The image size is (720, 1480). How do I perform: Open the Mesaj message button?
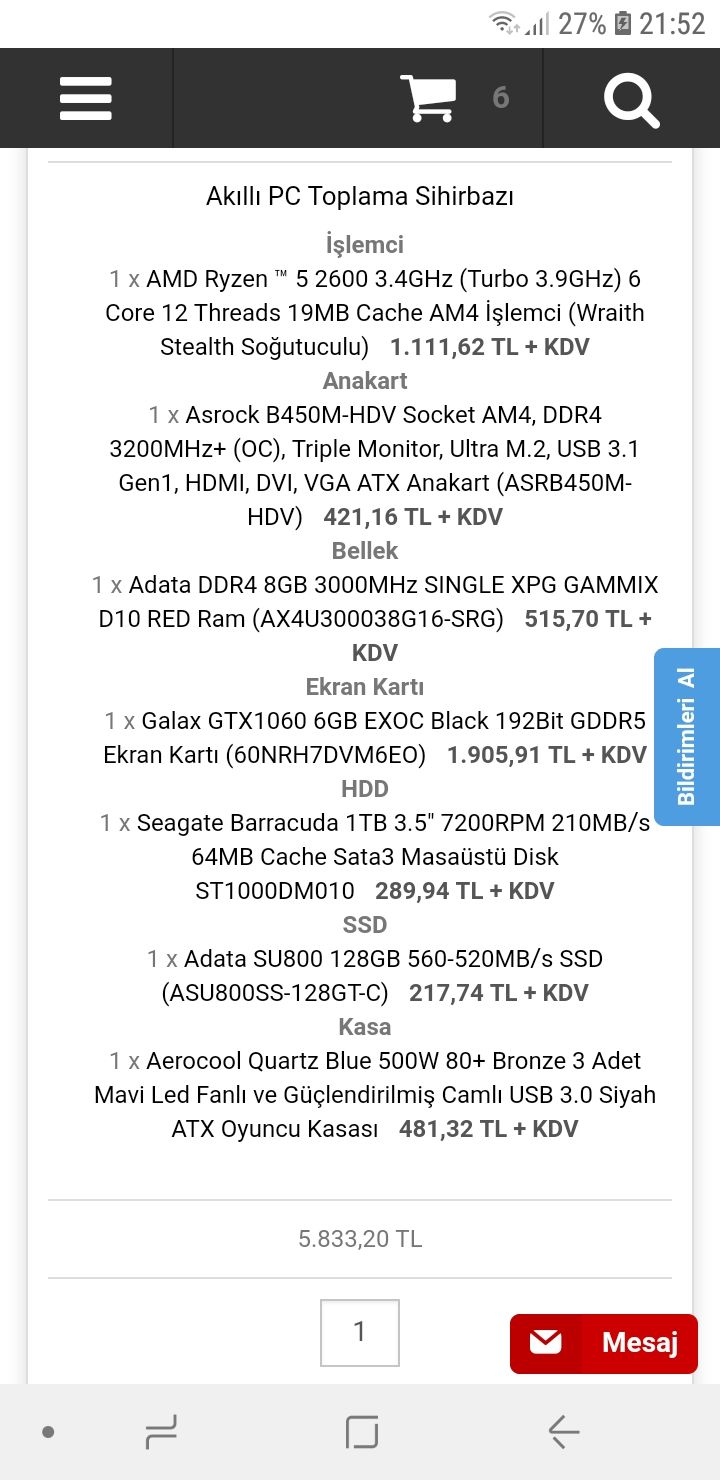(603, 1343)
